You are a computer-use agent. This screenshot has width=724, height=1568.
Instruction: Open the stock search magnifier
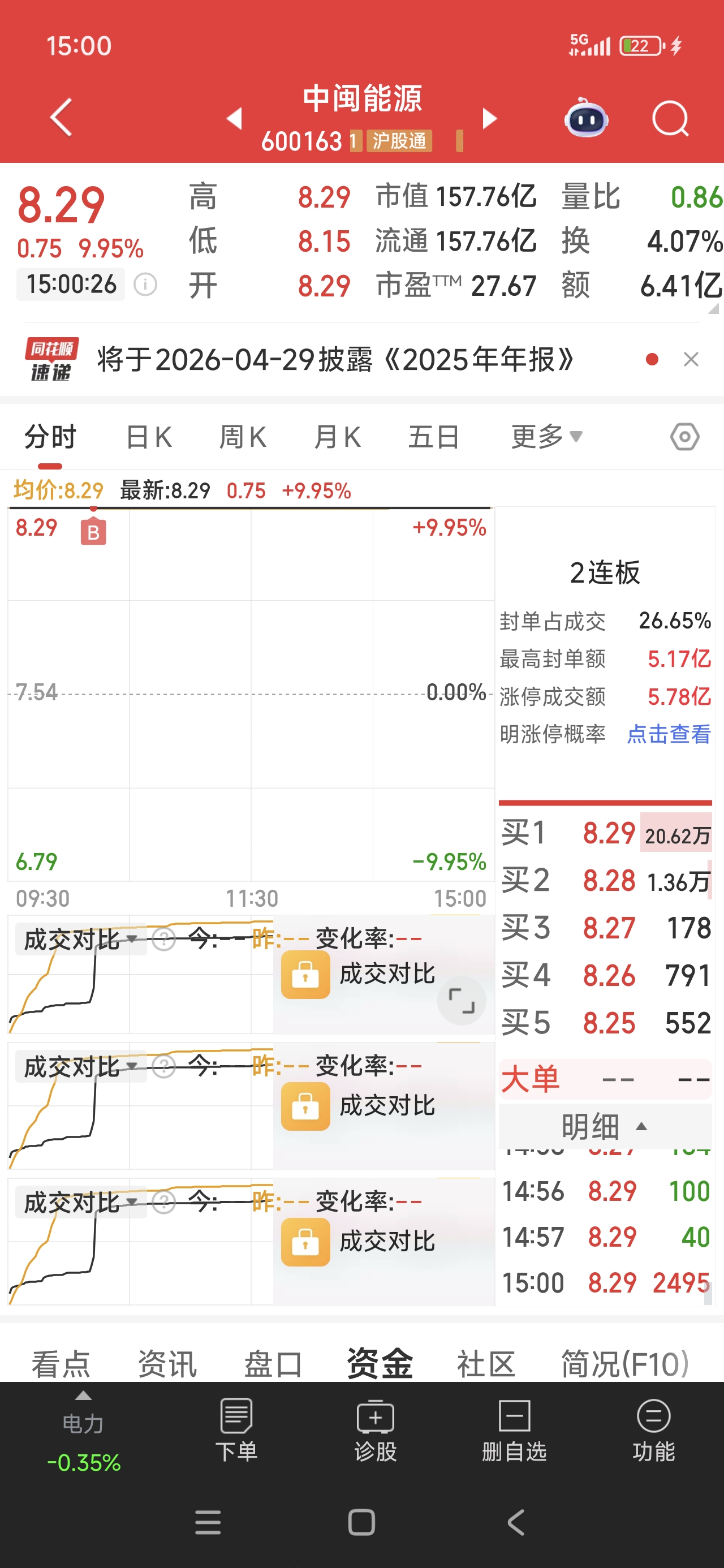(x=670, y=118)
